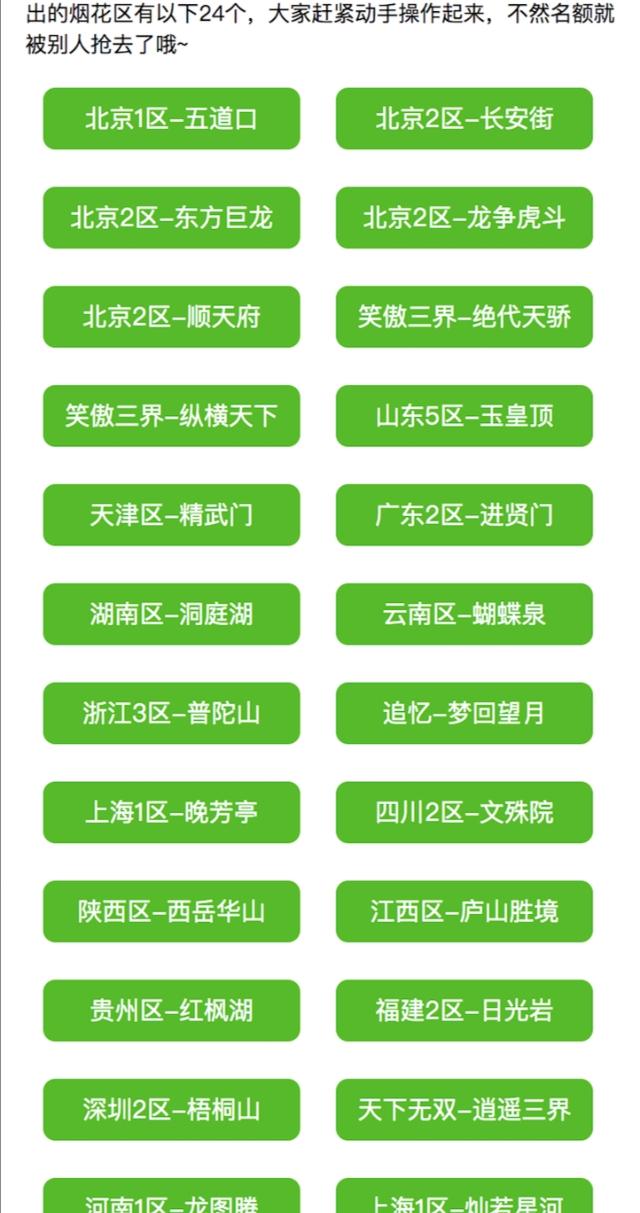Open 广东2区-进贤门

(x=464, y=515)
